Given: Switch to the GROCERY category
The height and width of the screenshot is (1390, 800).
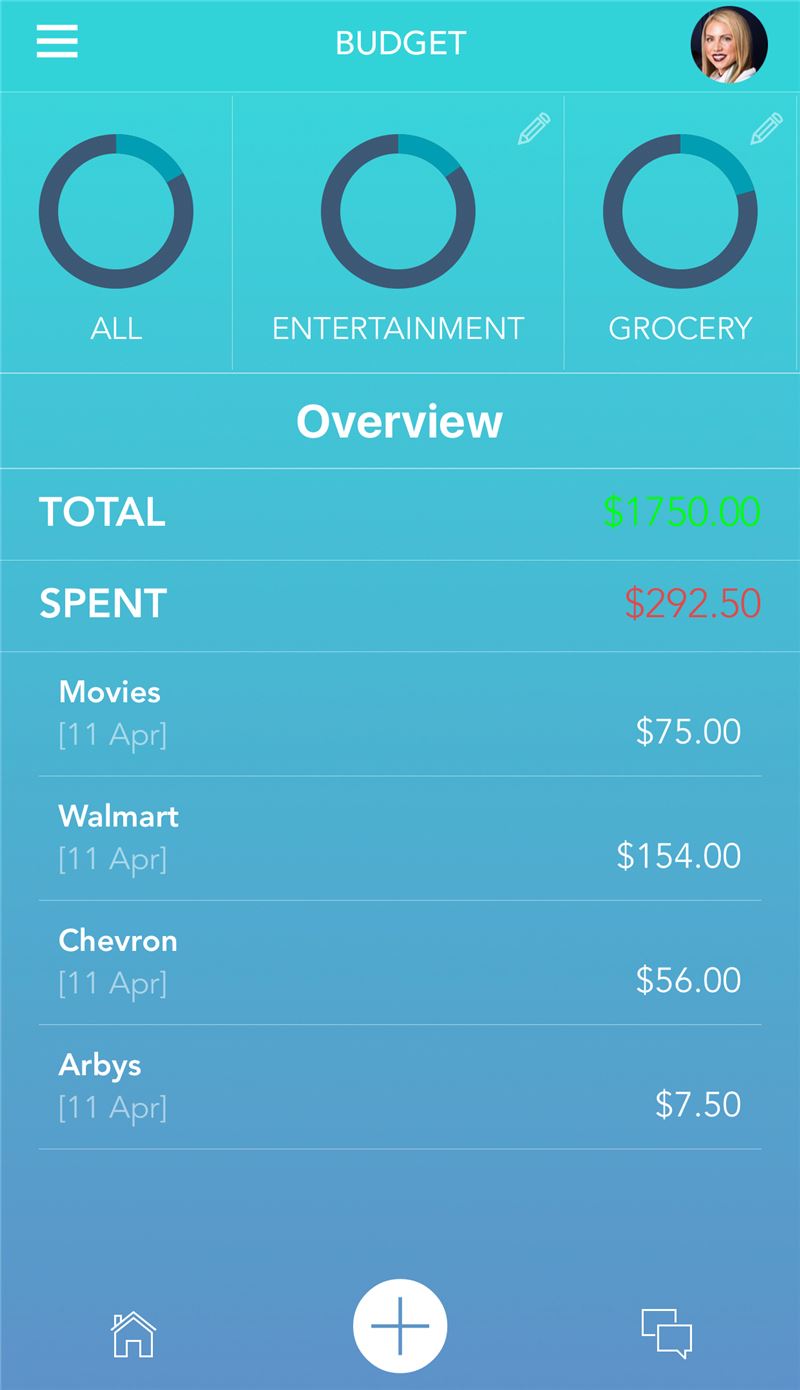Looking at the screenshot, I should tap(680, 233).
